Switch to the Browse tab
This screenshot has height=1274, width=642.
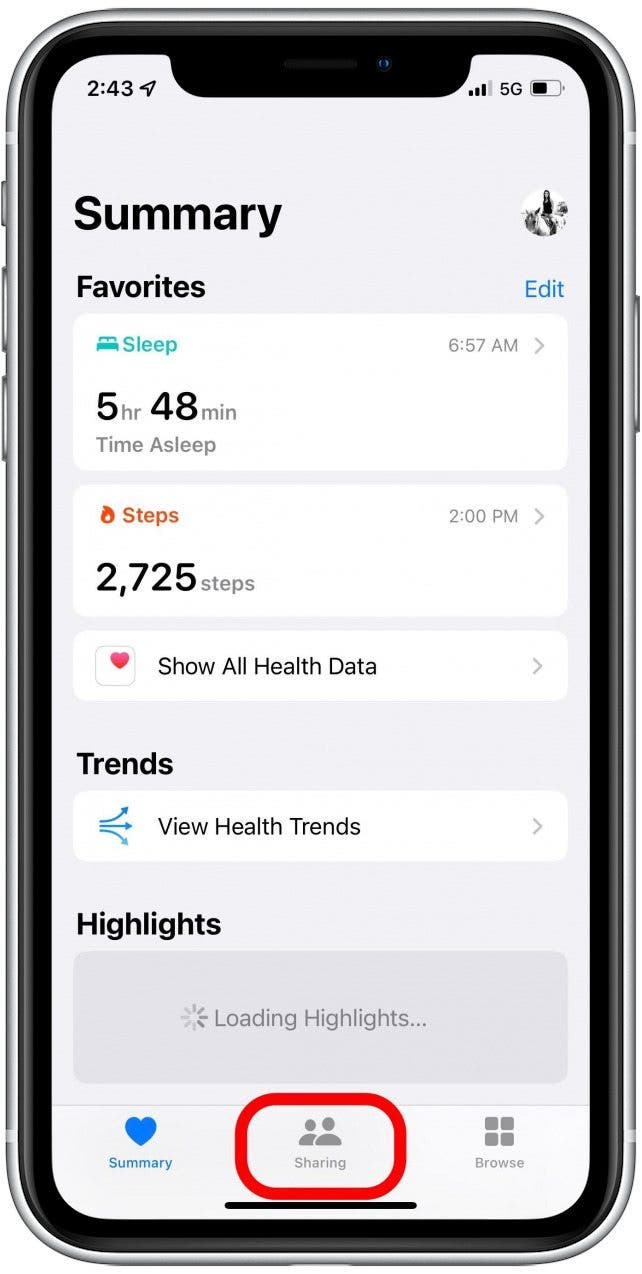[499, 1143]
